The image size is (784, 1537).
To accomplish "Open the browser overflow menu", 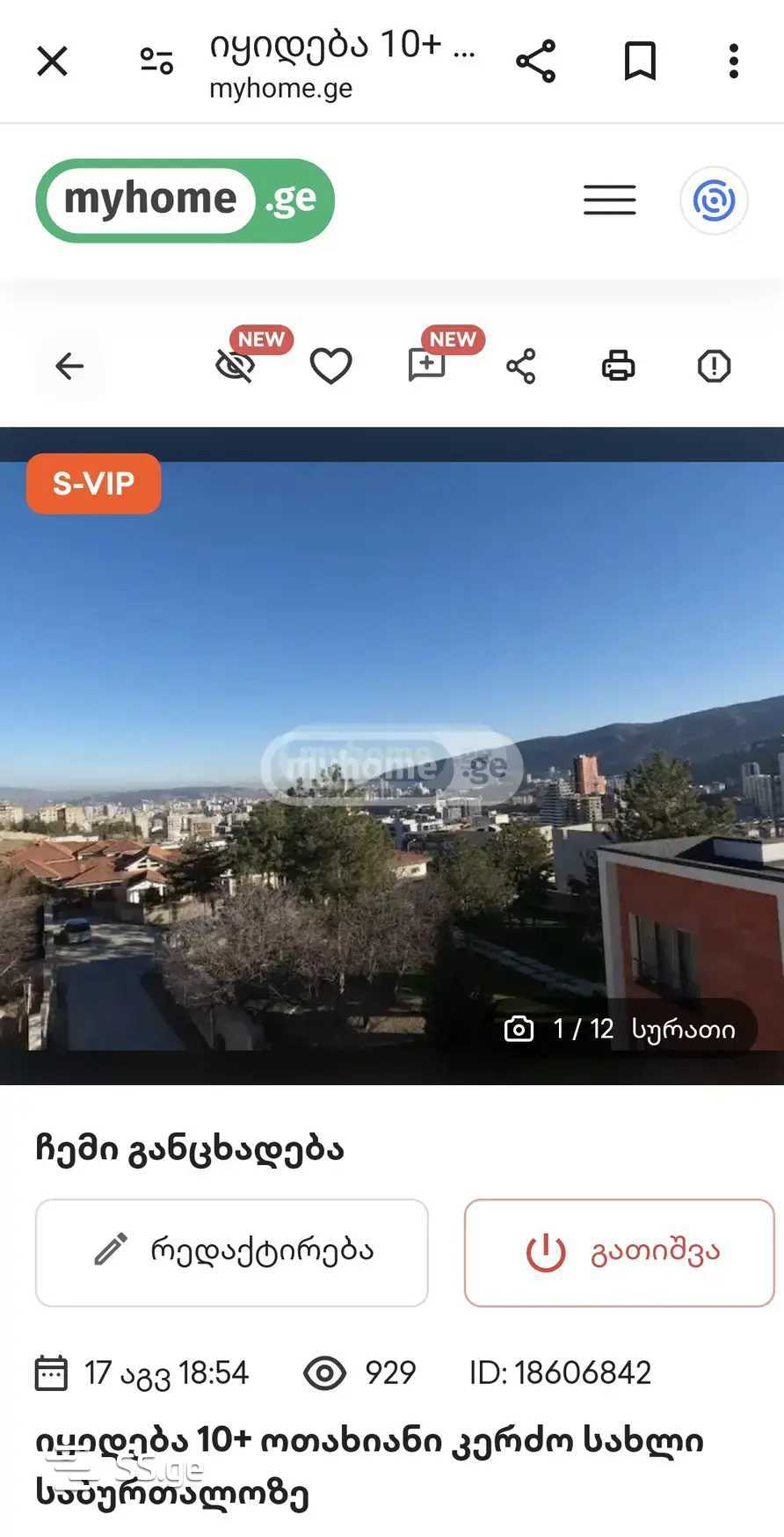I will click(733, 62).
